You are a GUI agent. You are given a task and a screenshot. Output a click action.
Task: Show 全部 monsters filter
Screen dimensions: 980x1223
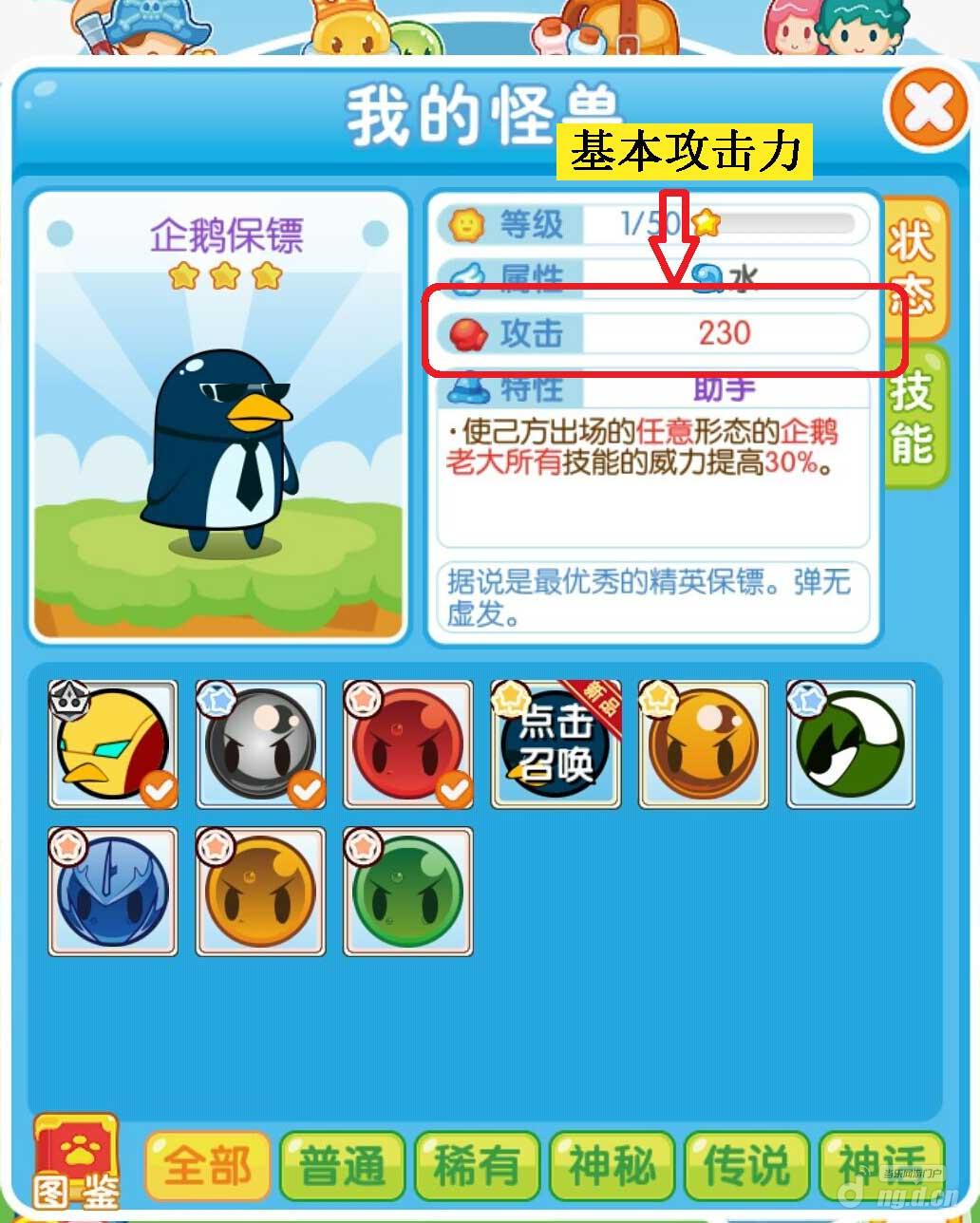pyautogui.click(x=208, y=1165)
